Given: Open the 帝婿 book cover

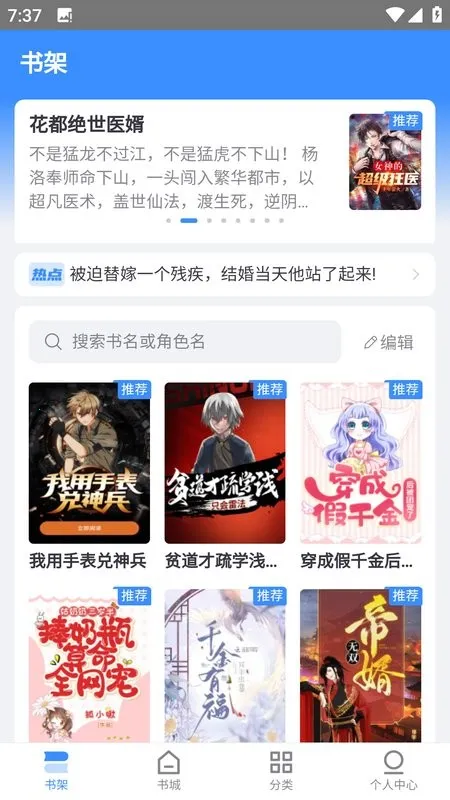Looking at the screenshot, I should (x=361, y=665).
